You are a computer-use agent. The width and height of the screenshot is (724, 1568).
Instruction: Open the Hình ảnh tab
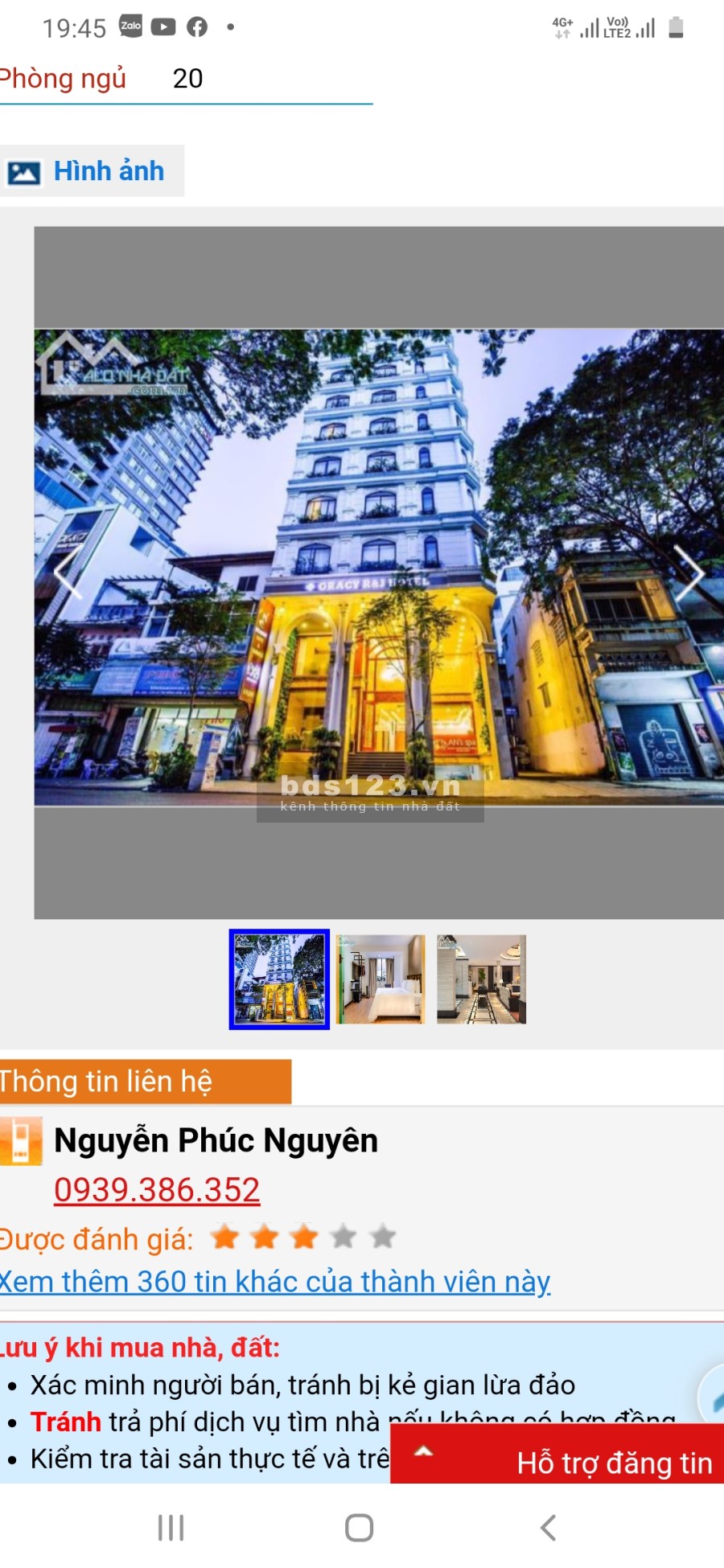(92, 171)
